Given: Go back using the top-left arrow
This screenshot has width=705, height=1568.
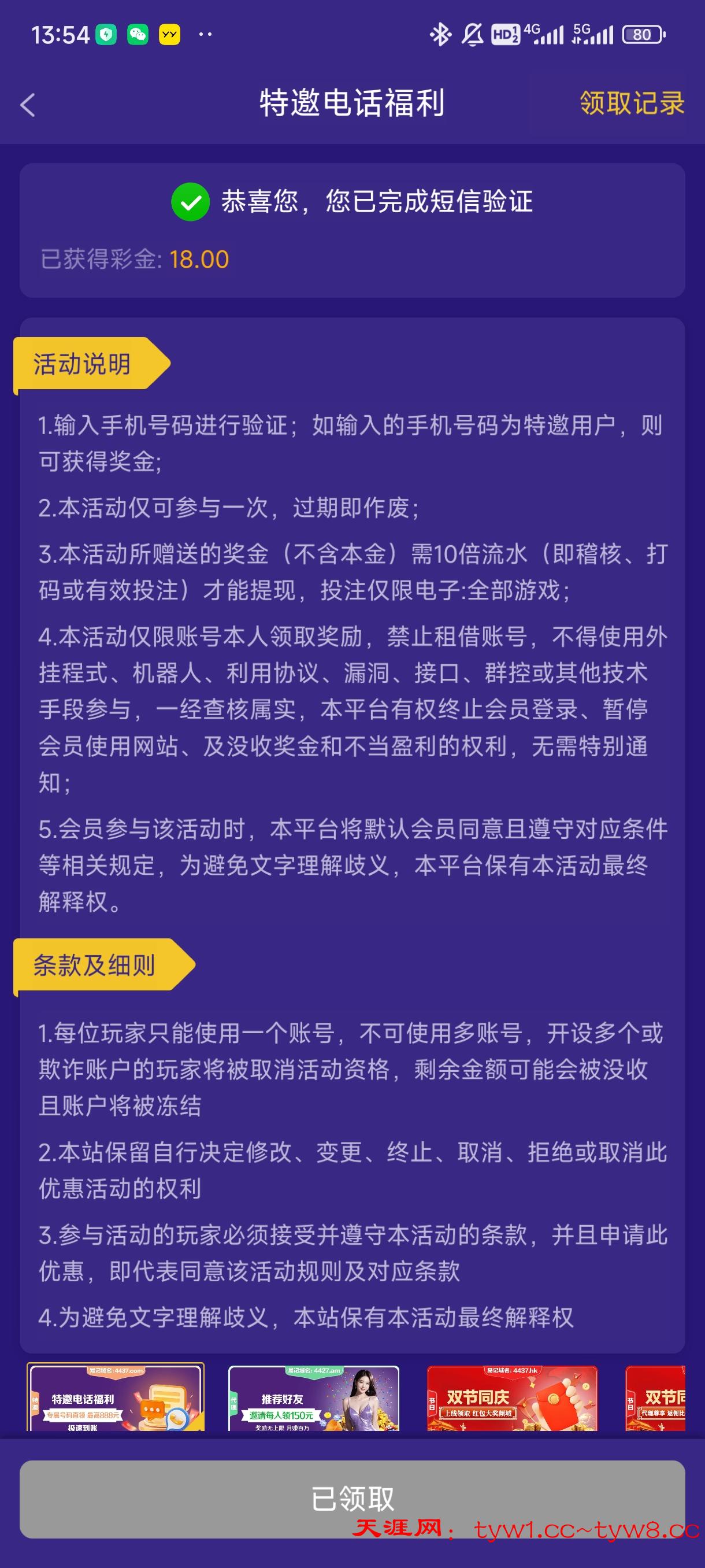Looking at the screenshot, I should click(x=27, y=105).
